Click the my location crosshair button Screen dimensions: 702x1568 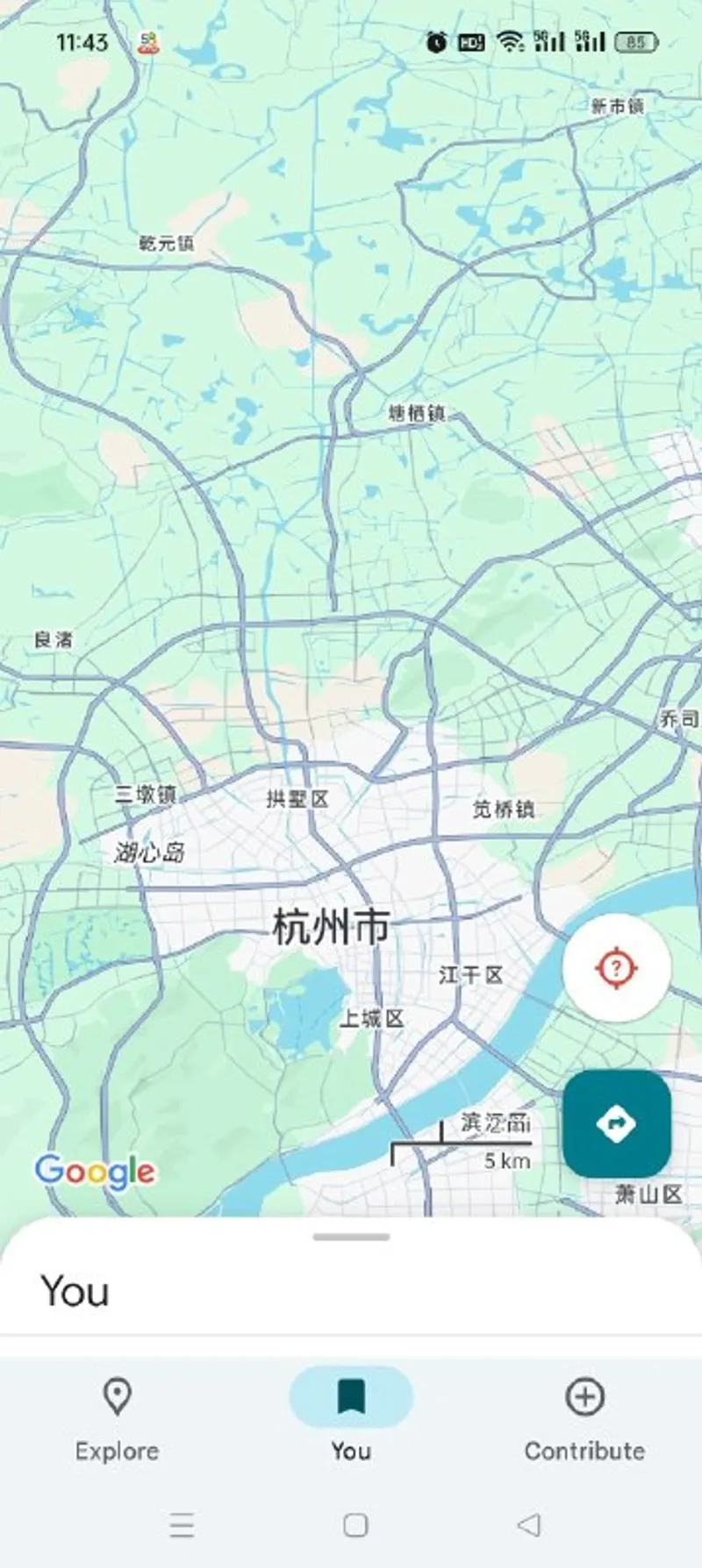click(x=617, y=966)
